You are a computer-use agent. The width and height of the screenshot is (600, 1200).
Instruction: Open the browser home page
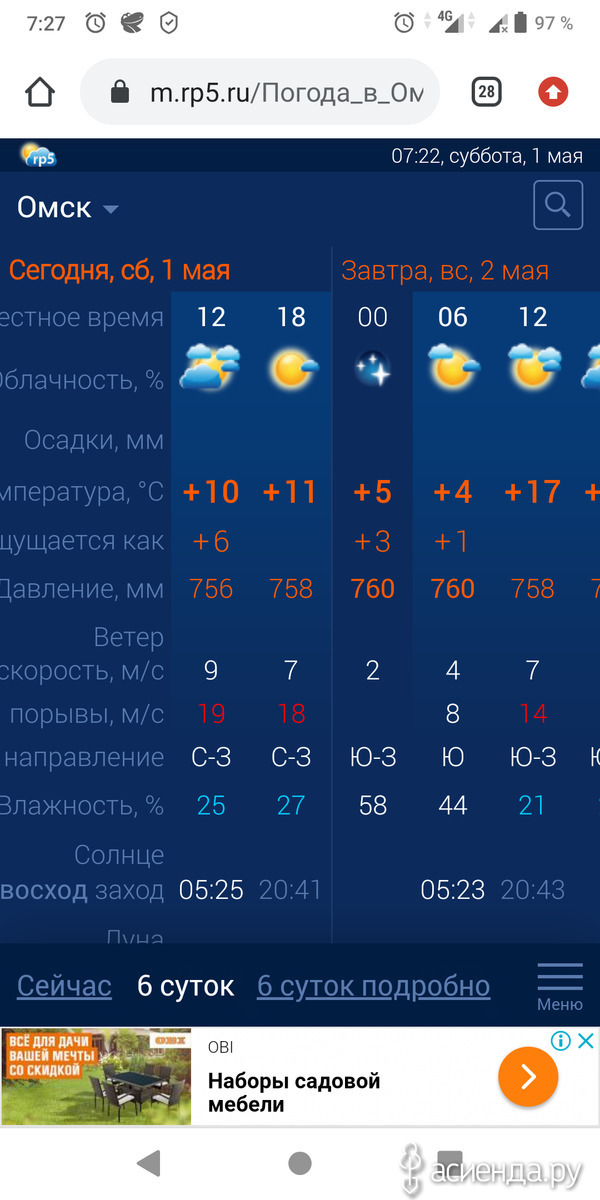coord(39,92)
